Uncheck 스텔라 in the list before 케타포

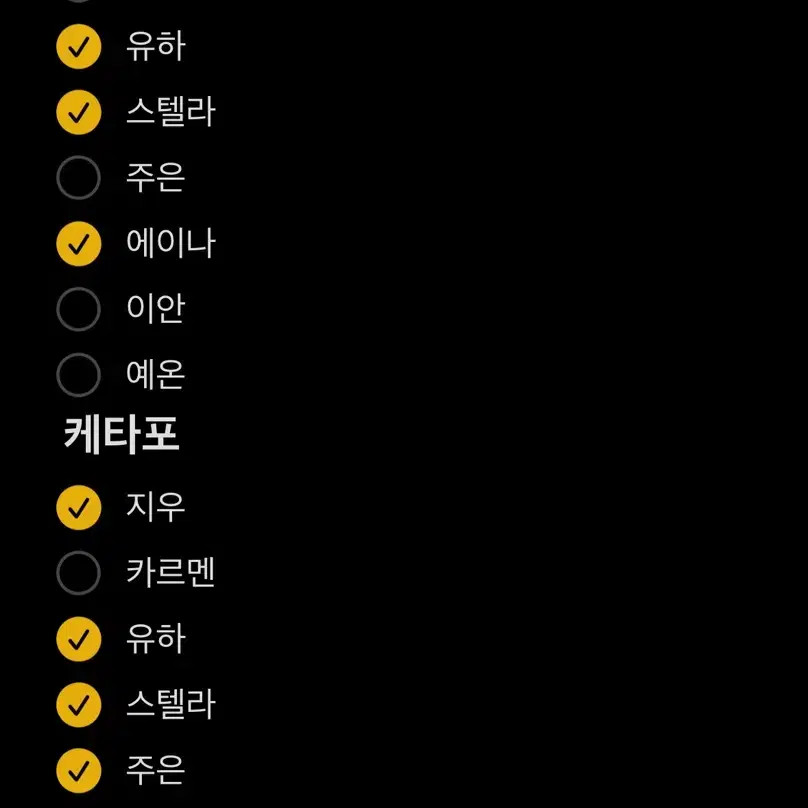pyautogui.click(x=79, y=112)
